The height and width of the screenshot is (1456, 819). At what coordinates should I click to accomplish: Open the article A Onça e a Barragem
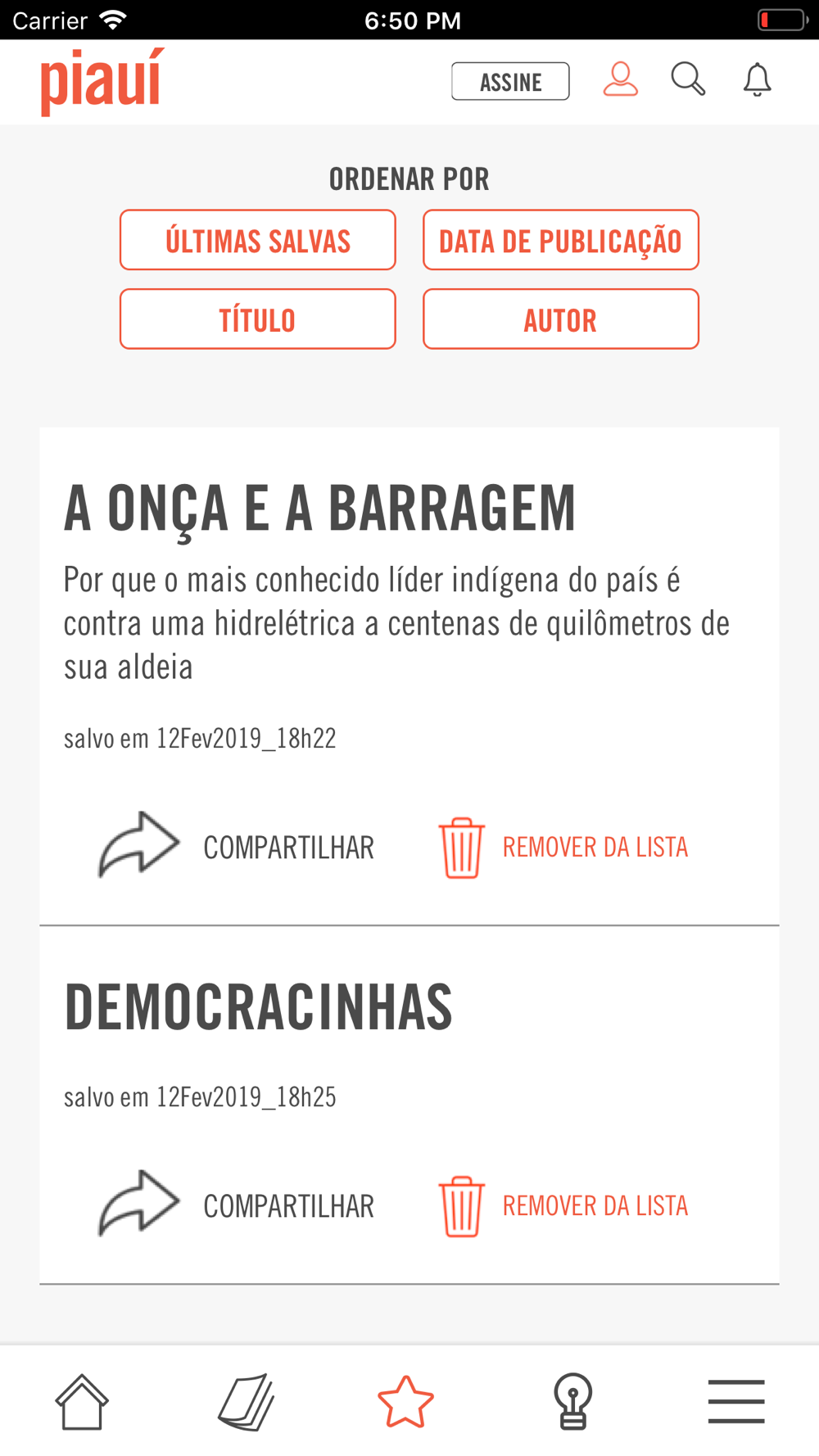point(320,509)
